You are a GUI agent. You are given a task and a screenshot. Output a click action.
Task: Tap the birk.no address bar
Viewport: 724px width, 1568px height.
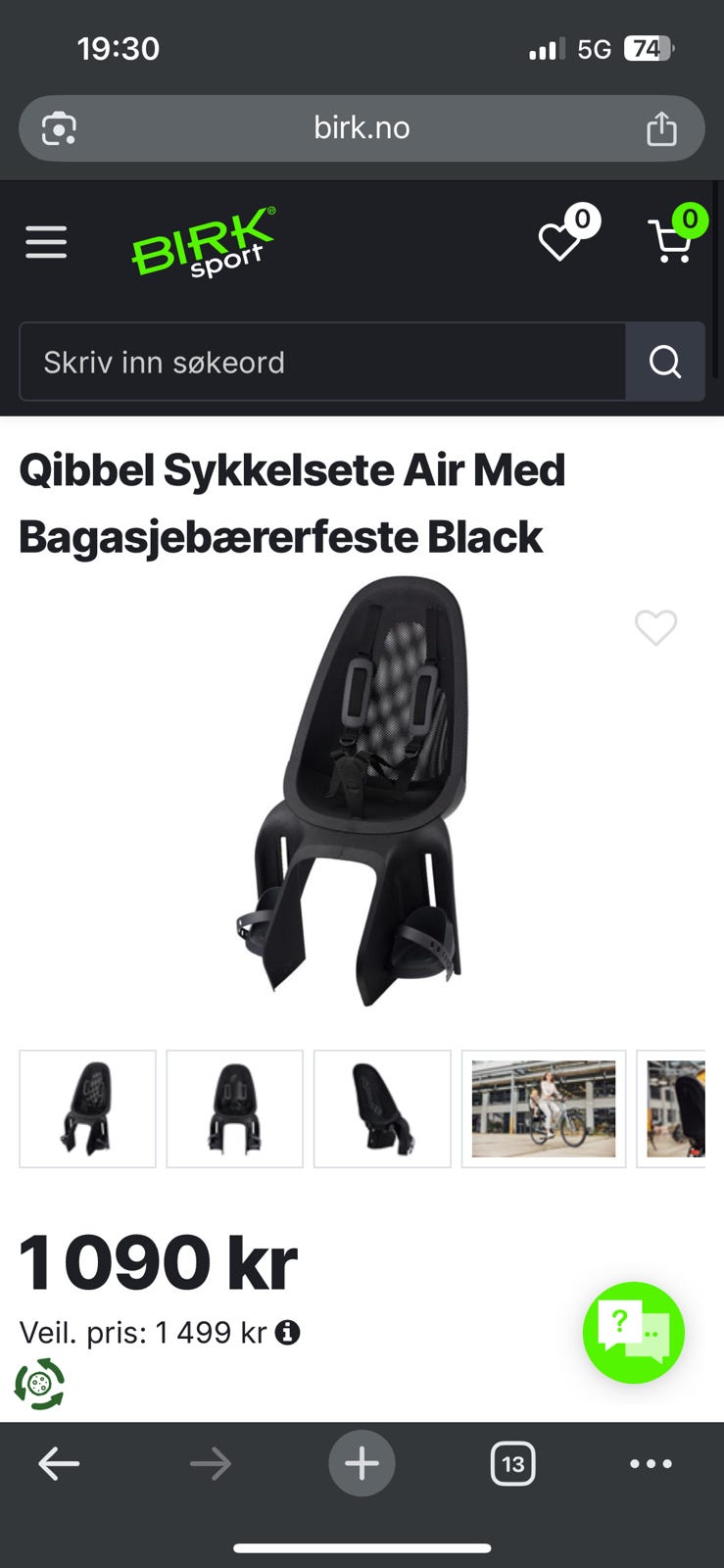[x=362, y=127]
